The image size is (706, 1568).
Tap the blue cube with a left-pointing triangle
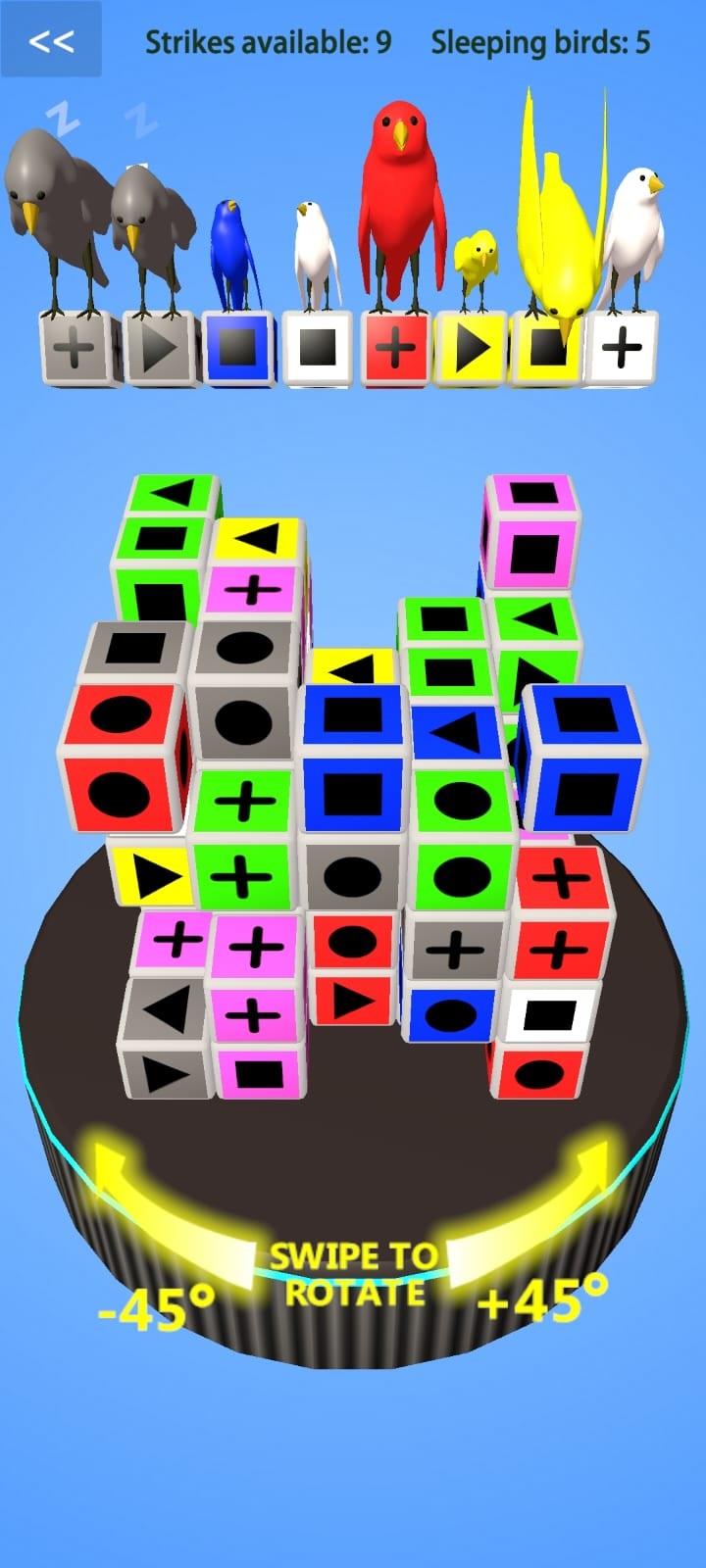click(x=459, y=732)
